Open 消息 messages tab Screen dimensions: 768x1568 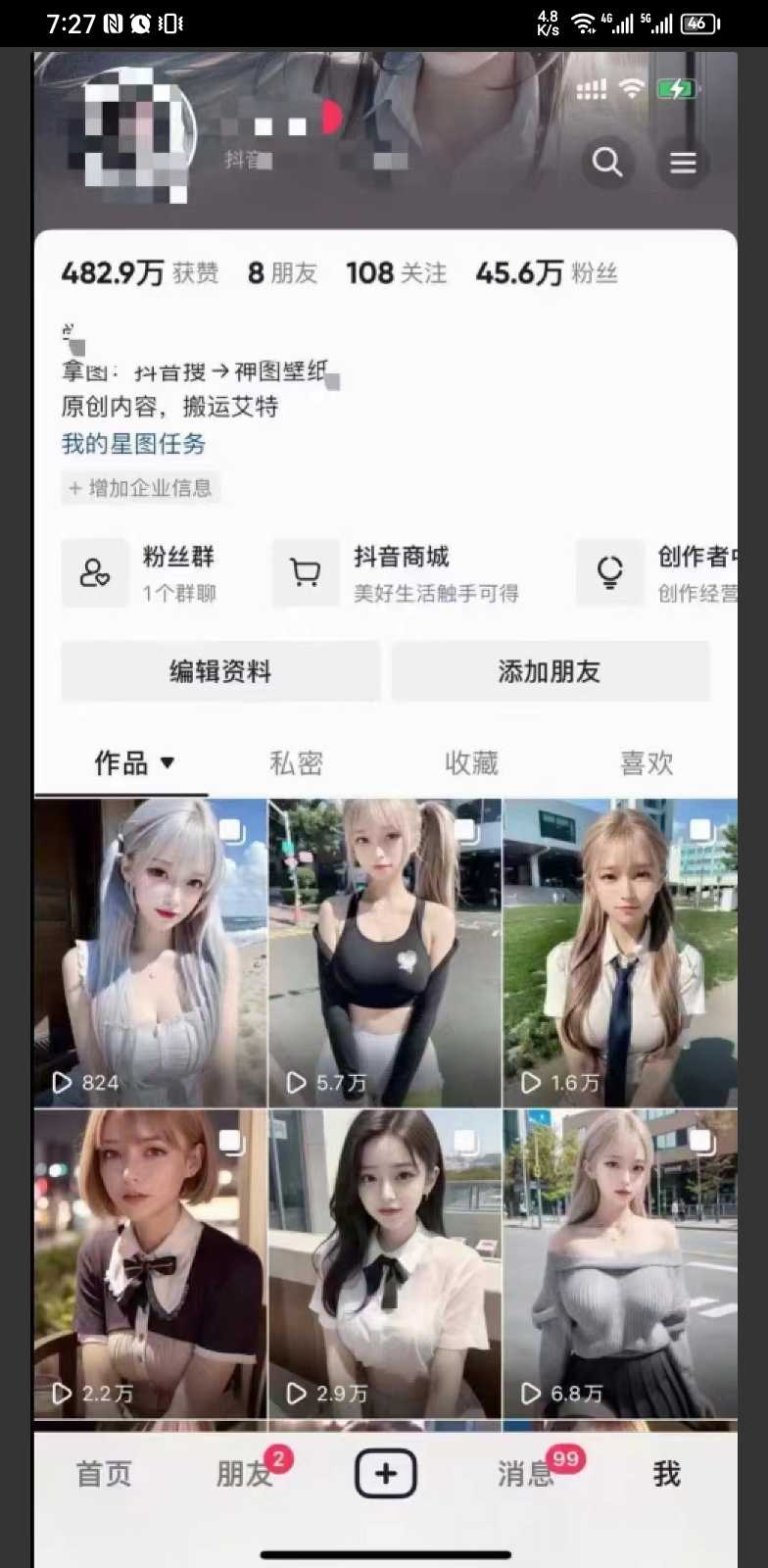[x=527, y=1473]
